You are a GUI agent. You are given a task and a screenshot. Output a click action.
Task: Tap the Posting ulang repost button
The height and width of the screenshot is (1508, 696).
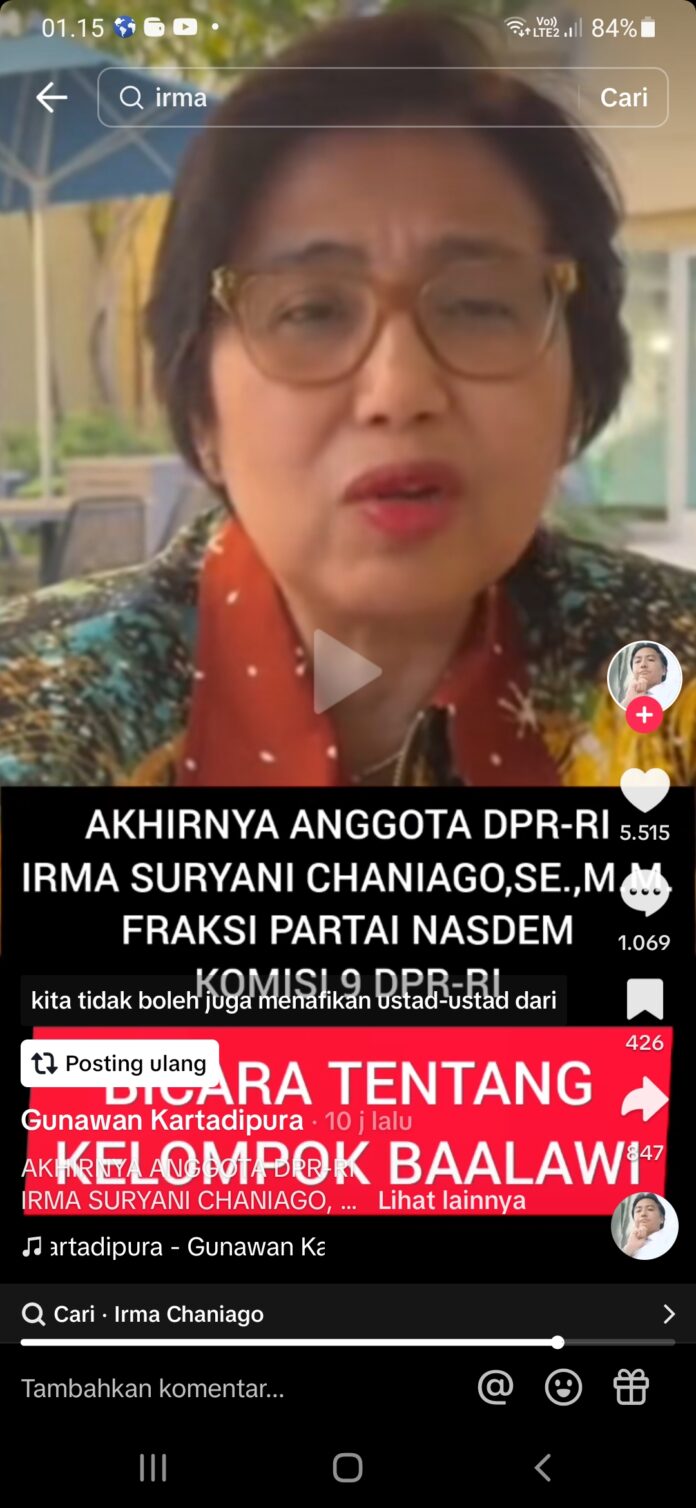tap(120, 1063)
